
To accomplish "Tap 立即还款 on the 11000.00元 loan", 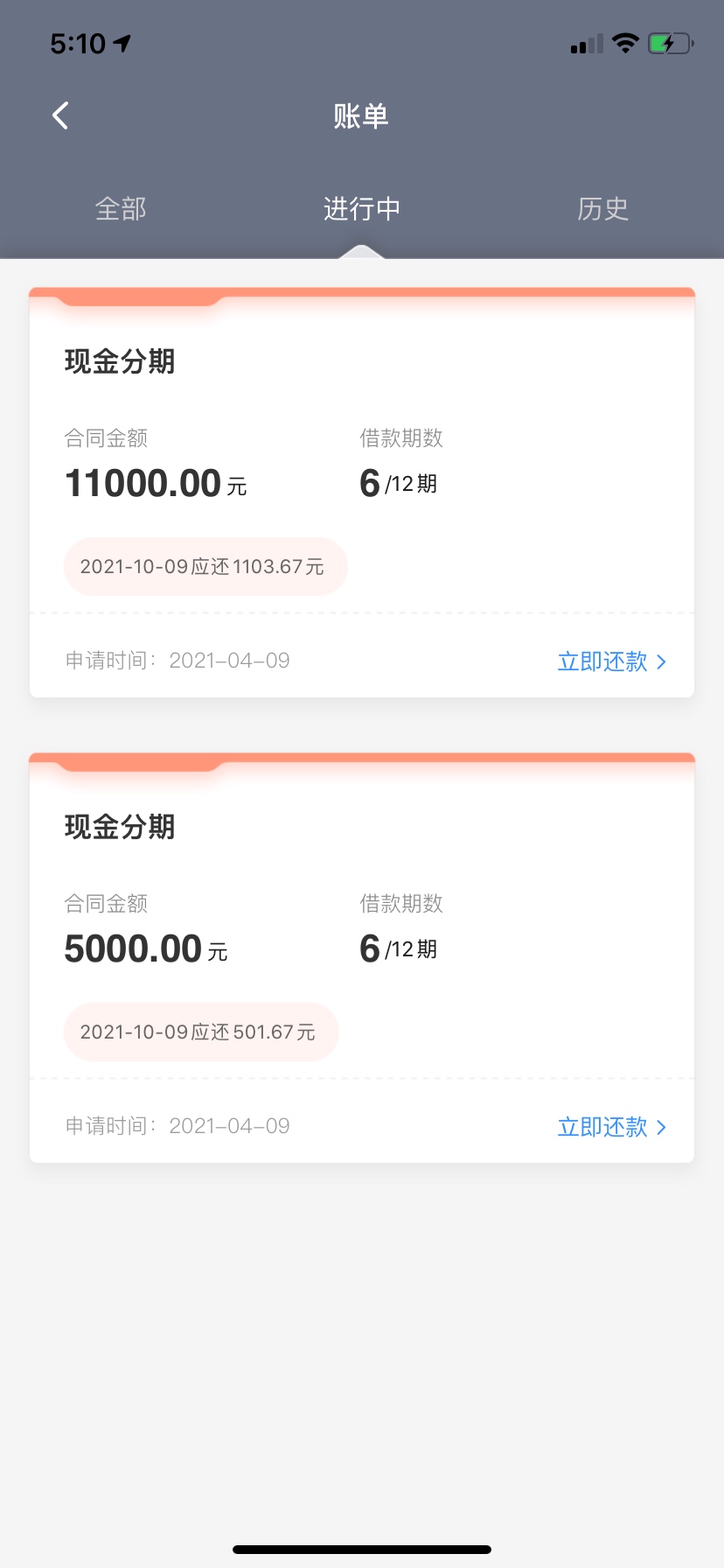I will [x=612, y=661].
